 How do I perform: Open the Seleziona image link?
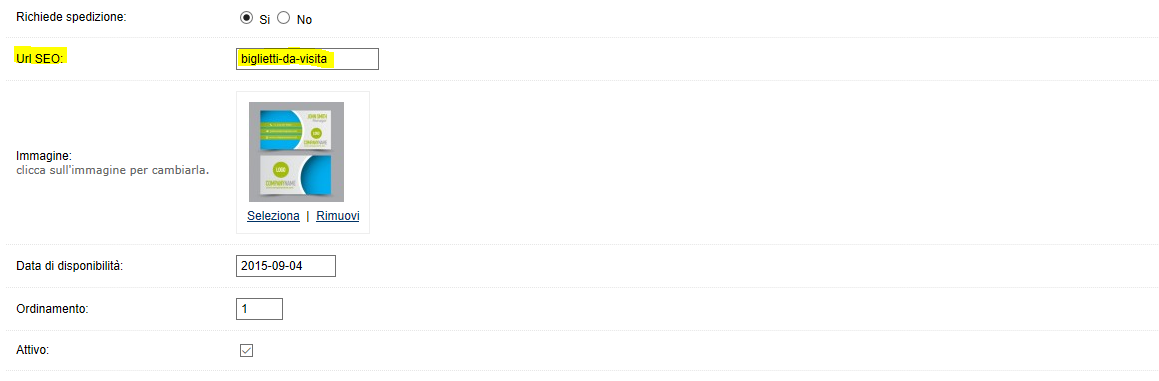coord(273,216)
